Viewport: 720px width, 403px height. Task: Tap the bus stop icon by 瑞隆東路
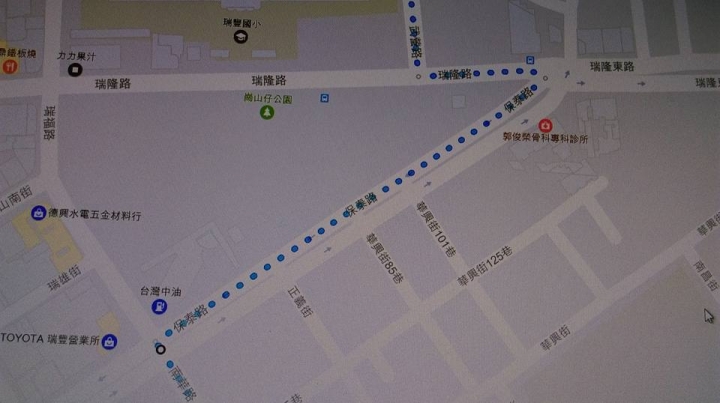point(530,60)
